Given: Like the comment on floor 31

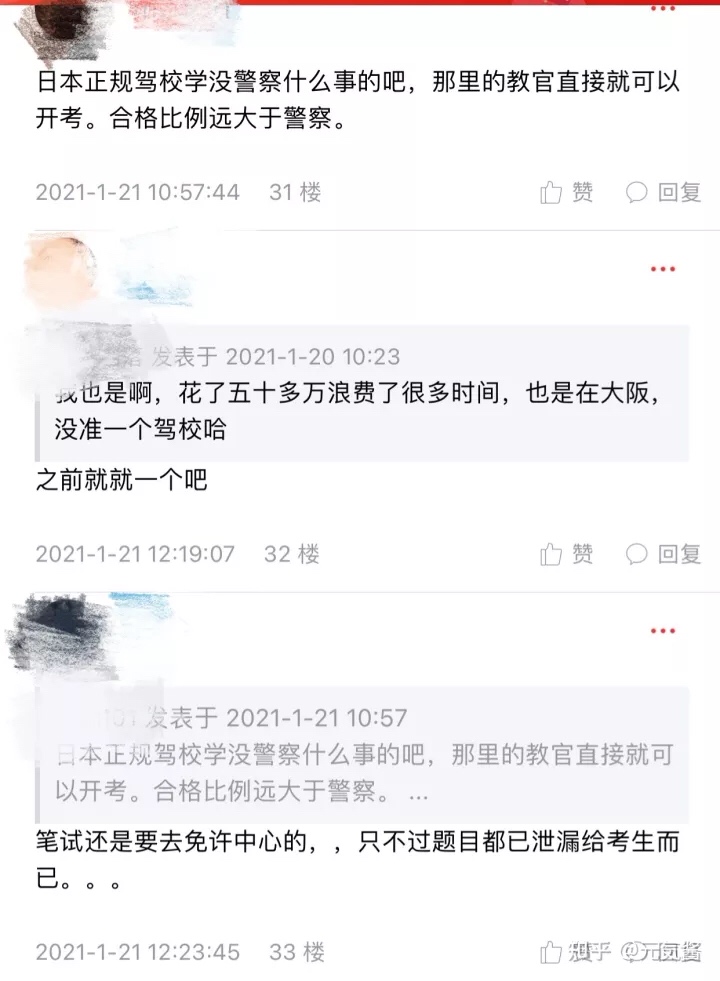Looking at the screenshot, I should 566,192.
